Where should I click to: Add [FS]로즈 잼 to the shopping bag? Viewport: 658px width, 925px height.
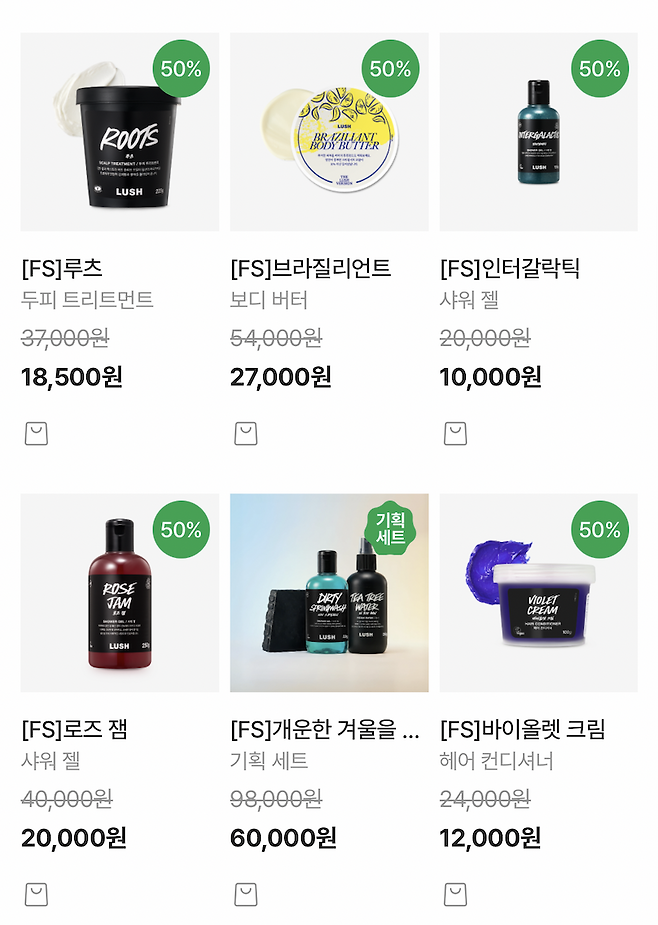point(36,894)
